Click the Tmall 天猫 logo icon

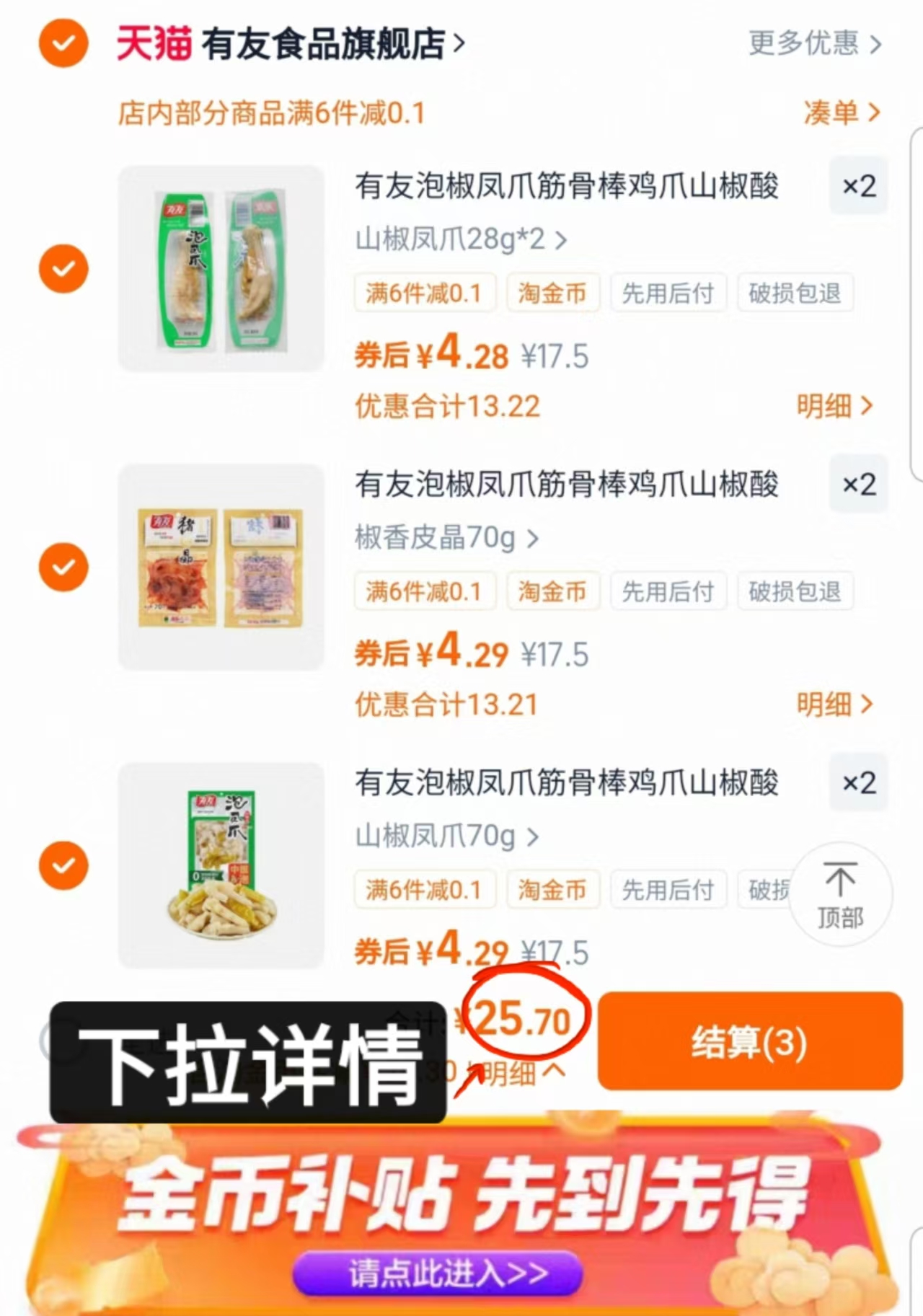click(x=154, y=43)
